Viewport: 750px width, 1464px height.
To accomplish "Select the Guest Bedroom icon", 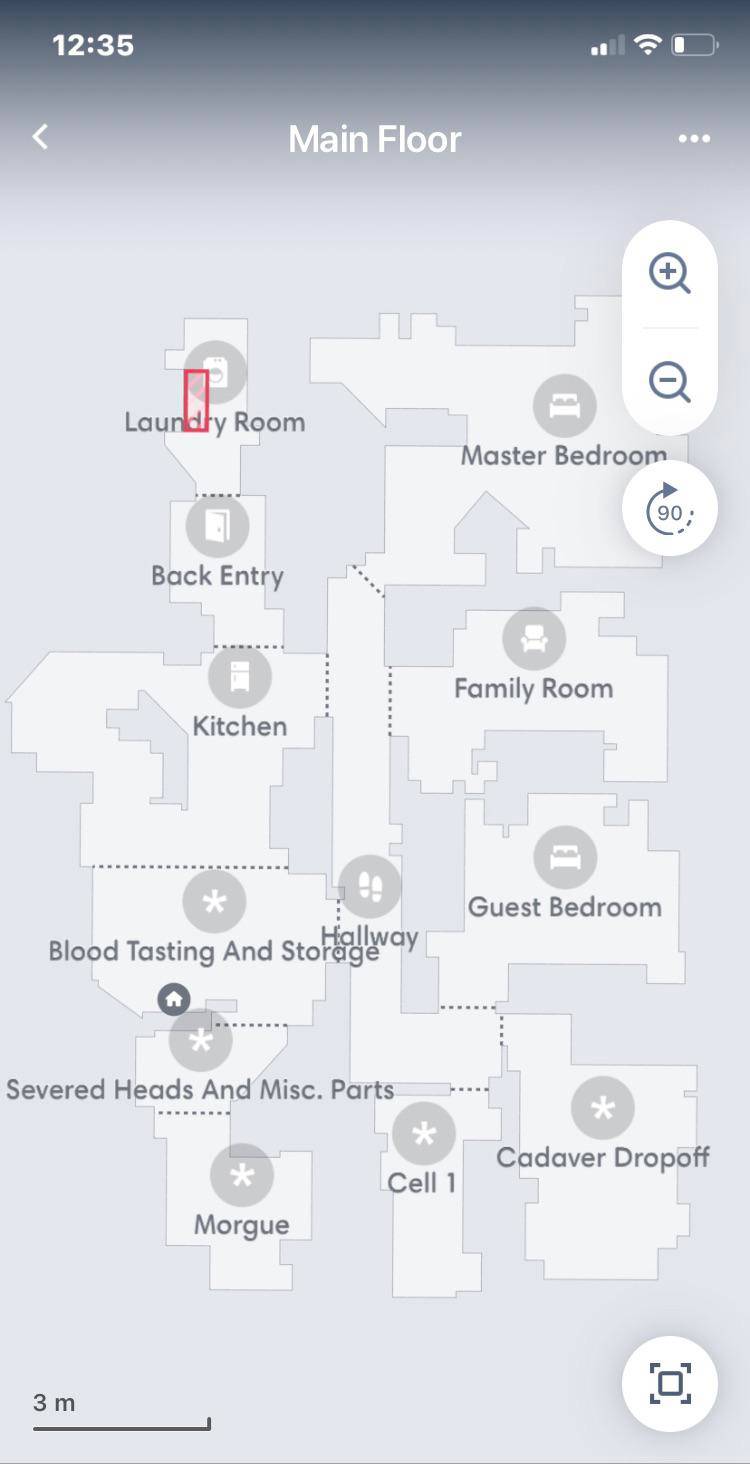I will [565, 857].
